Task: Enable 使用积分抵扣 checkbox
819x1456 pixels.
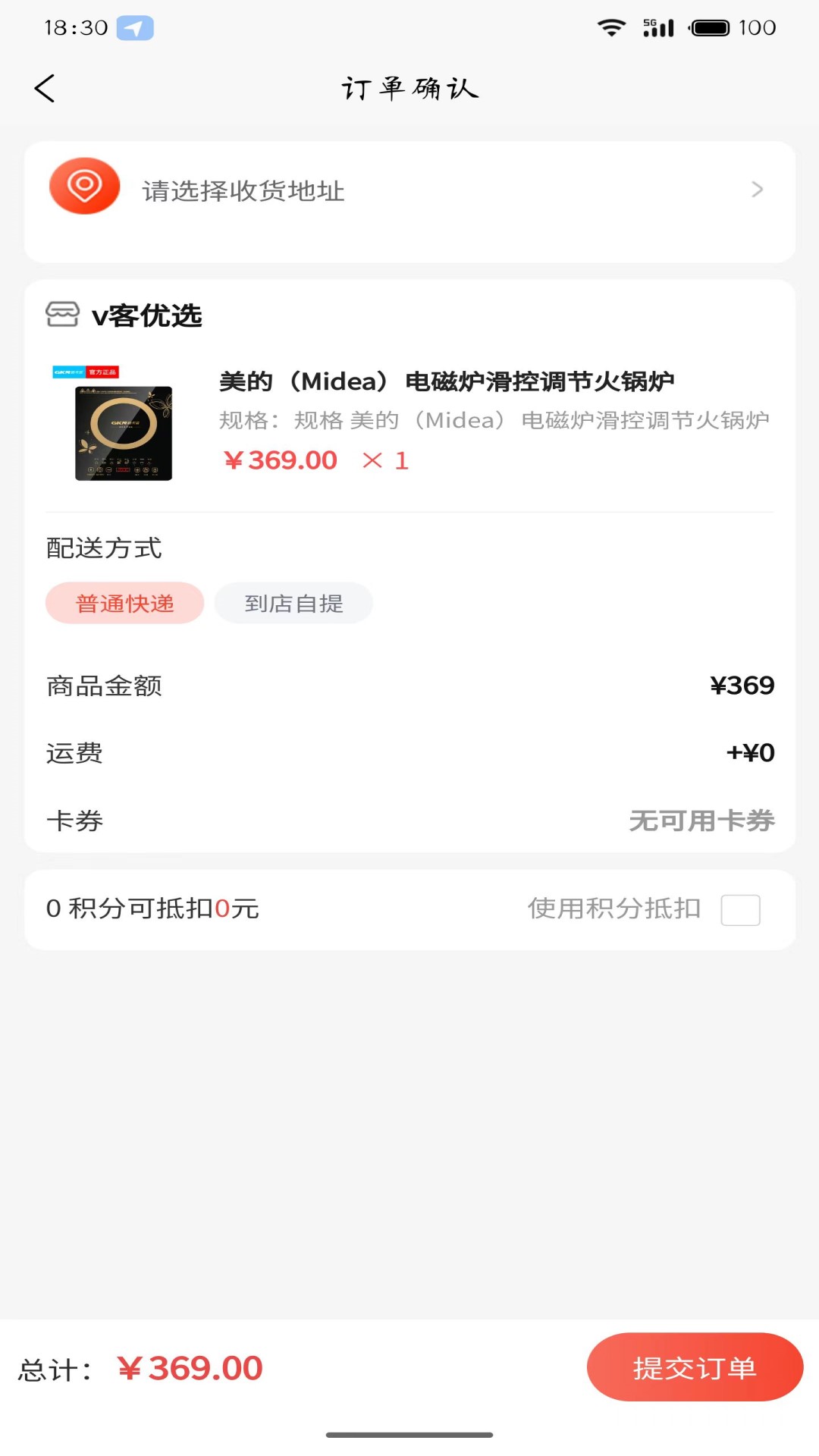Action: [741, 909]
